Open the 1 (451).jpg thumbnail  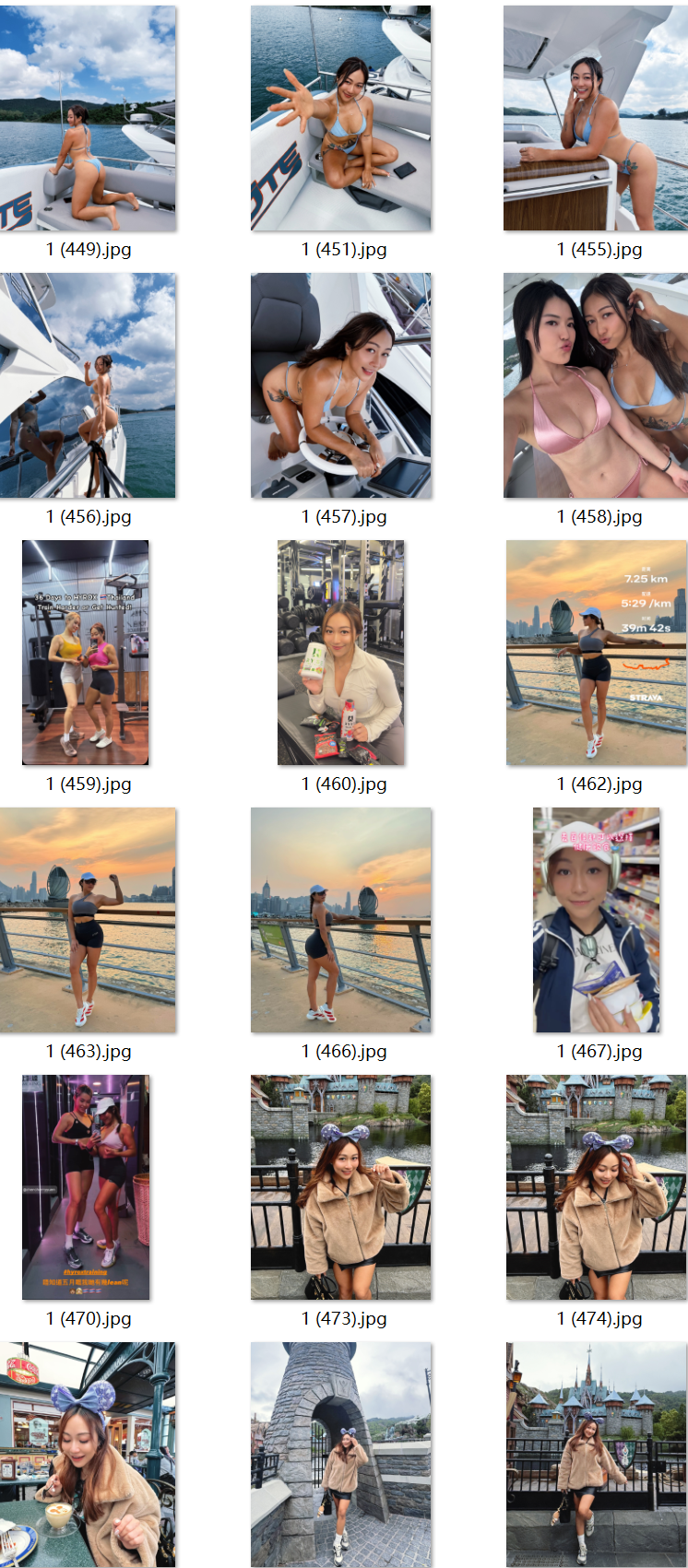(x=340, y=118)
